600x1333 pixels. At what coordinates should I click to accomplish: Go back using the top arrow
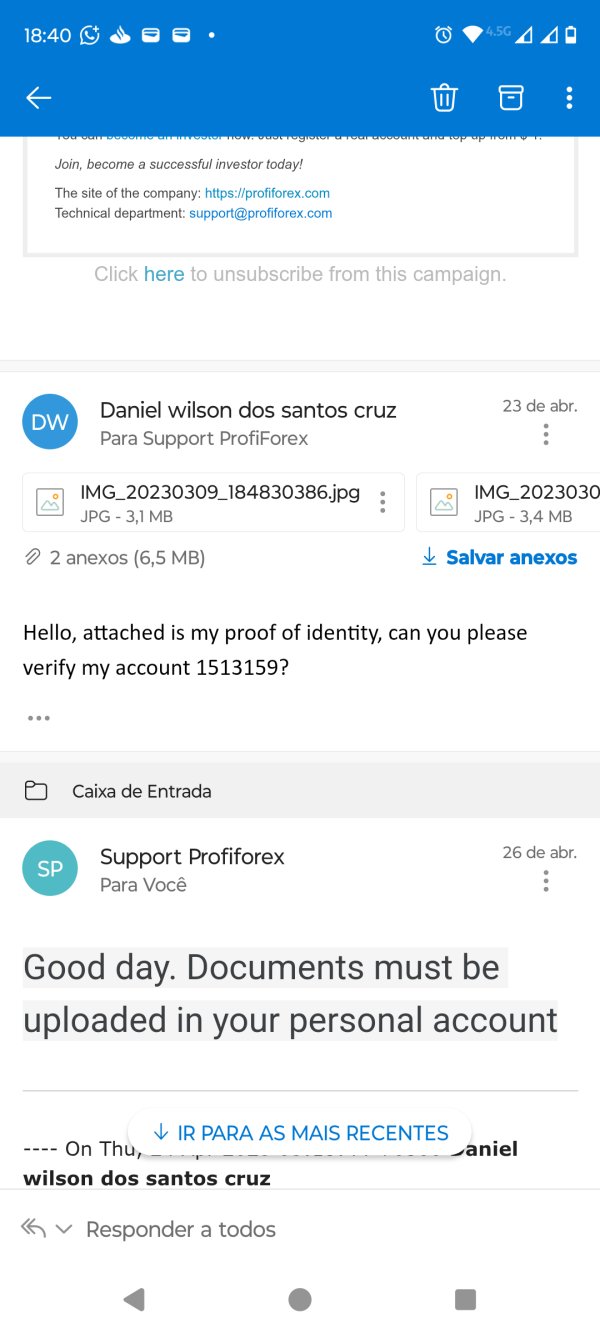point(38,97)
